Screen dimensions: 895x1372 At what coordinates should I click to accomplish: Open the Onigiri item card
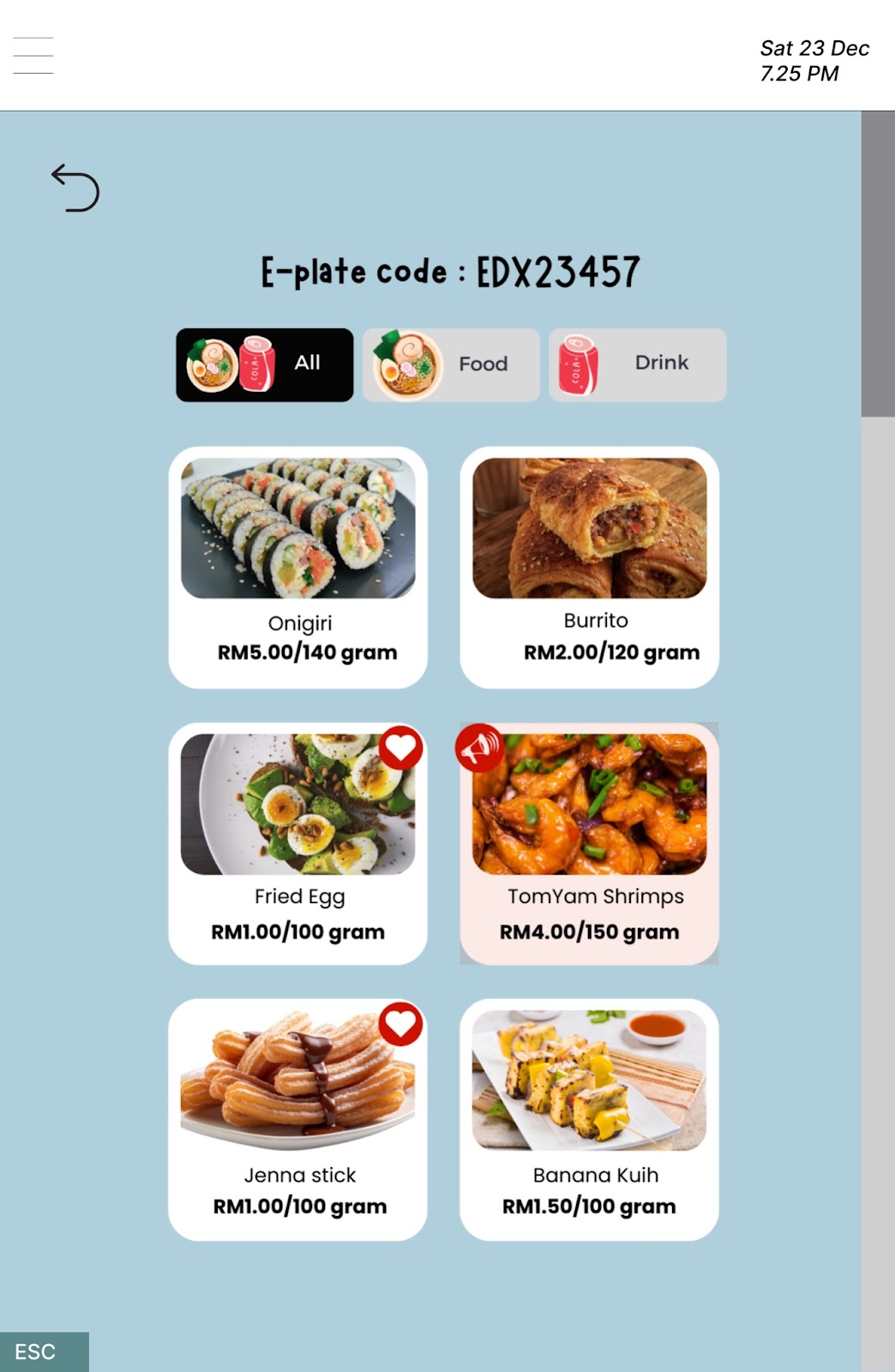pyautogui.click(x=297, y=567)
